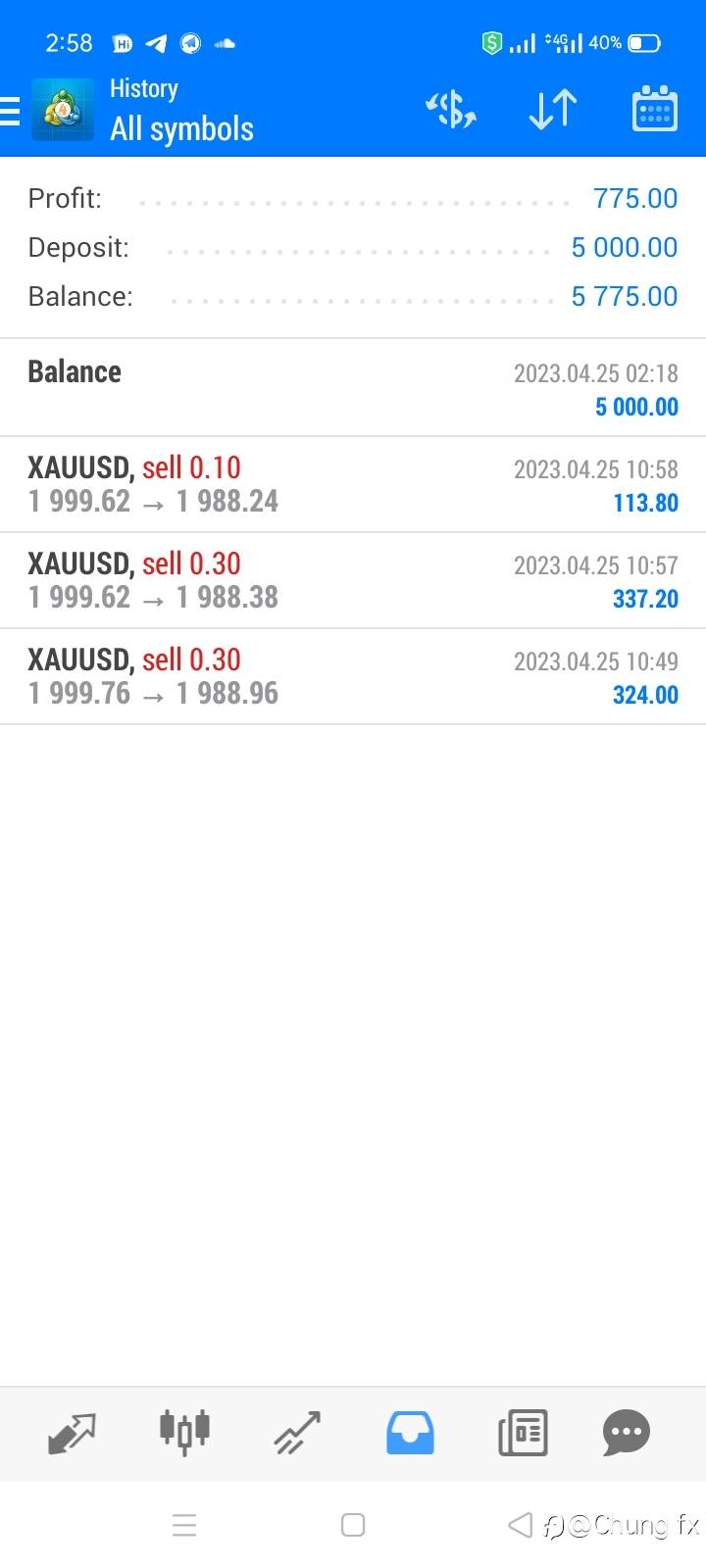Switch to the Trade tab
This screenshot has width=706, height=1568.
[x=297, y=1433]
